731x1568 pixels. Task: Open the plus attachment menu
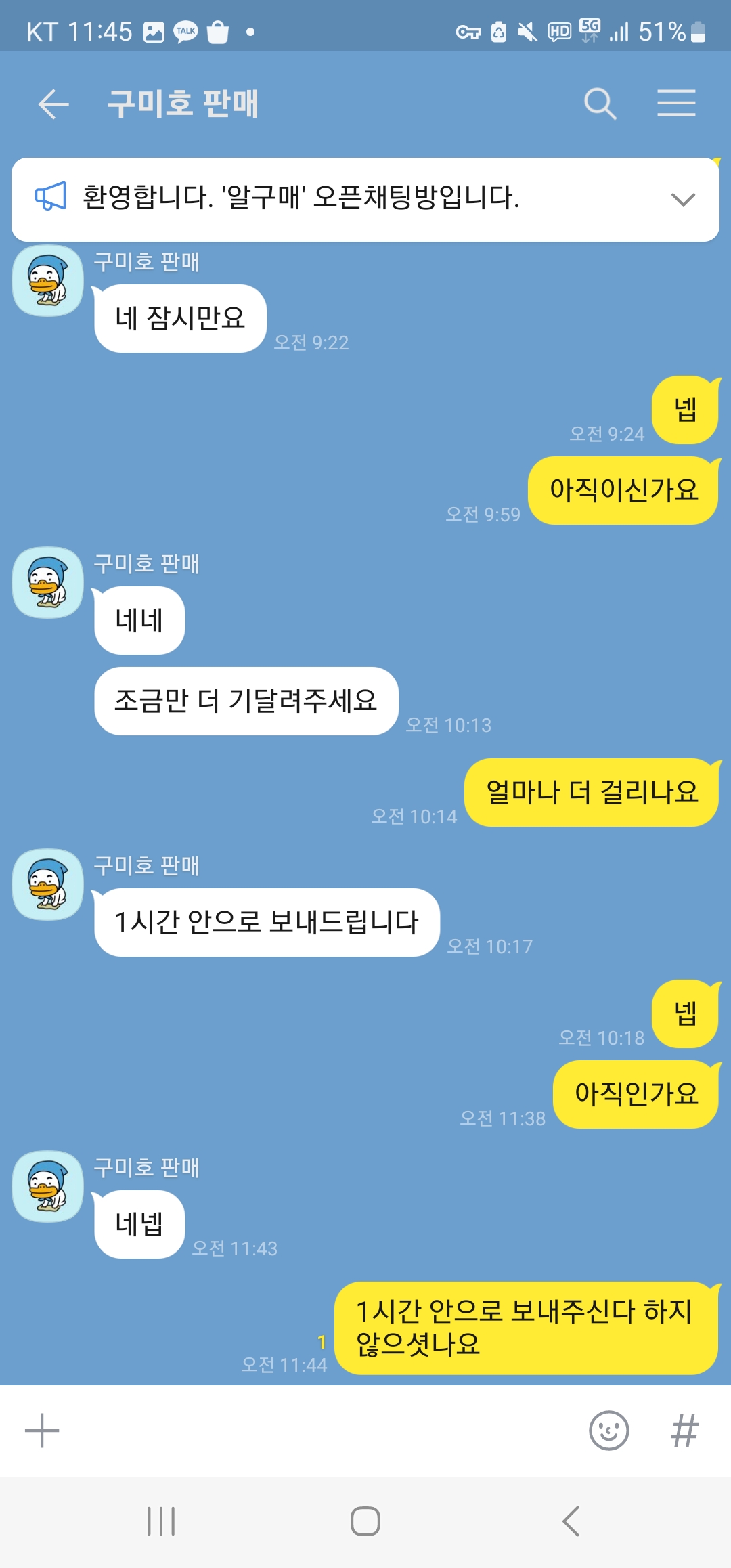[42, 1431]
